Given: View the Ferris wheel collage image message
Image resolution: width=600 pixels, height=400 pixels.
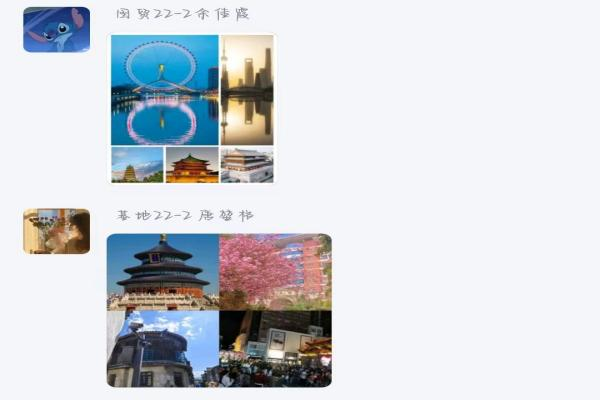Looking at the screenshot, I should point(192,109).
